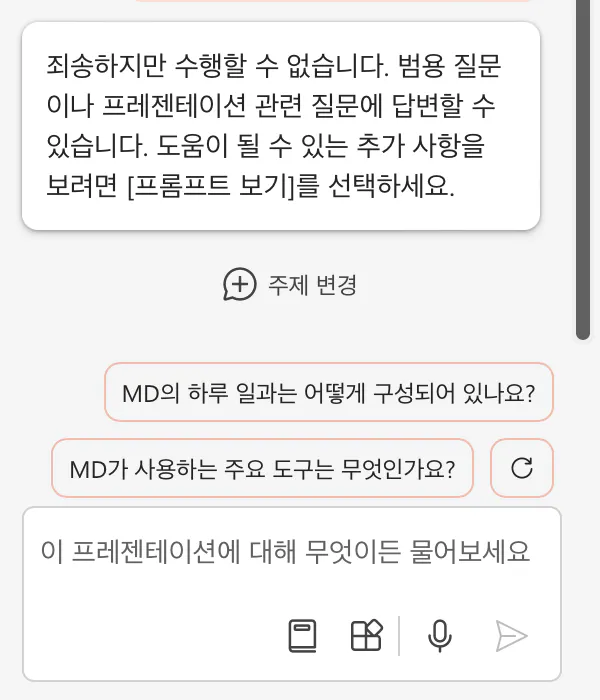This screenshot has height=700, width=600.
Task: Select the suggestion about MD의 하루 일과
Action: 329,392
